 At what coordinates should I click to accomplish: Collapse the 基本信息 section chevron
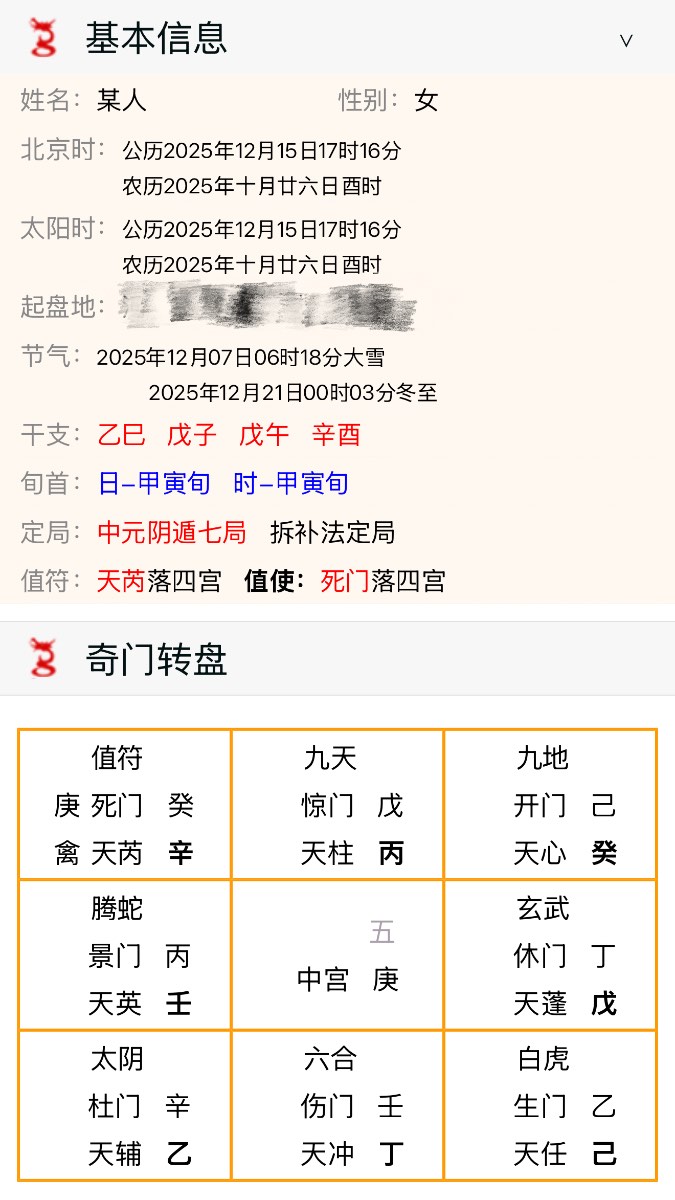click(x=626, y=40)
